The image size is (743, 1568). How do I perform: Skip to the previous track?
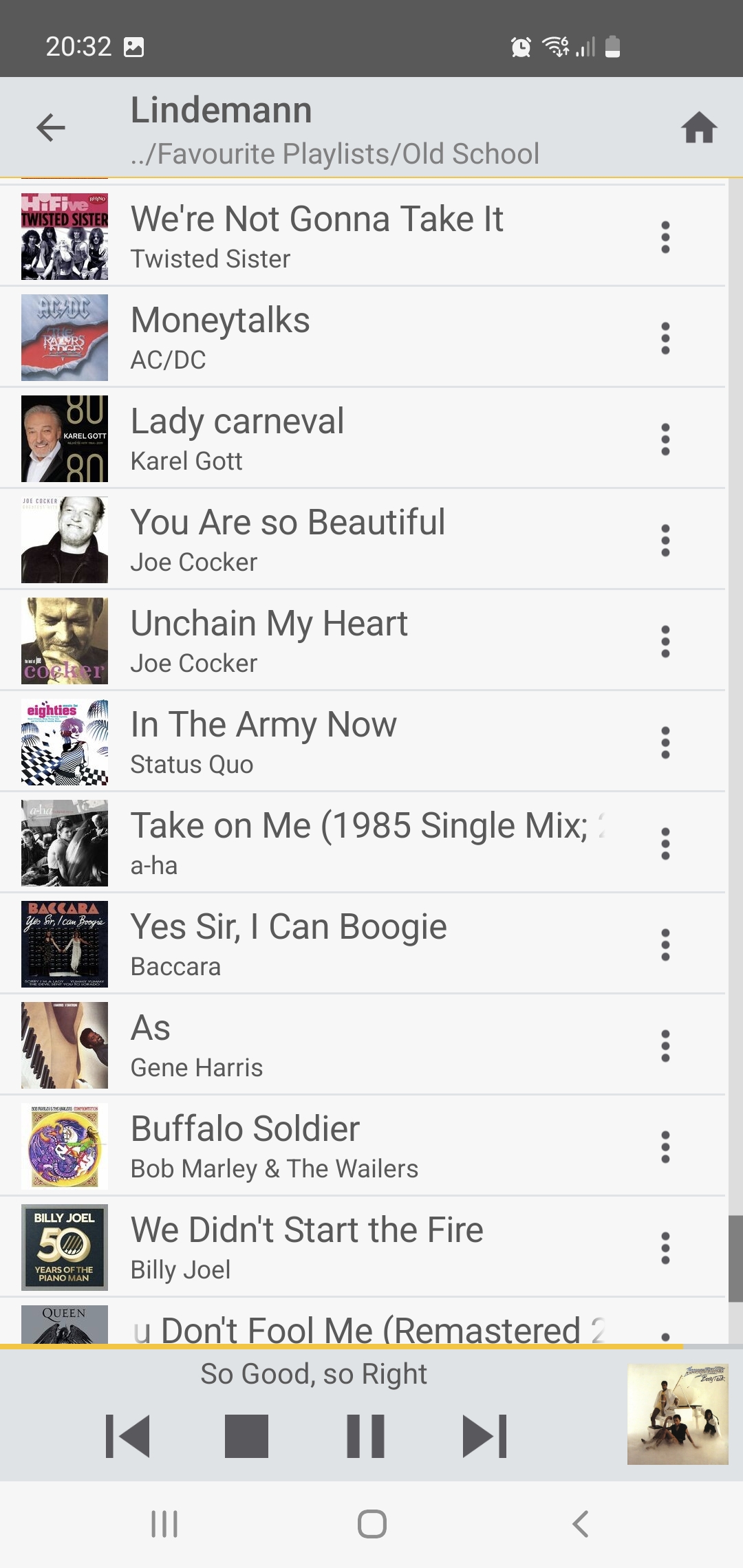coord(128,1436)
